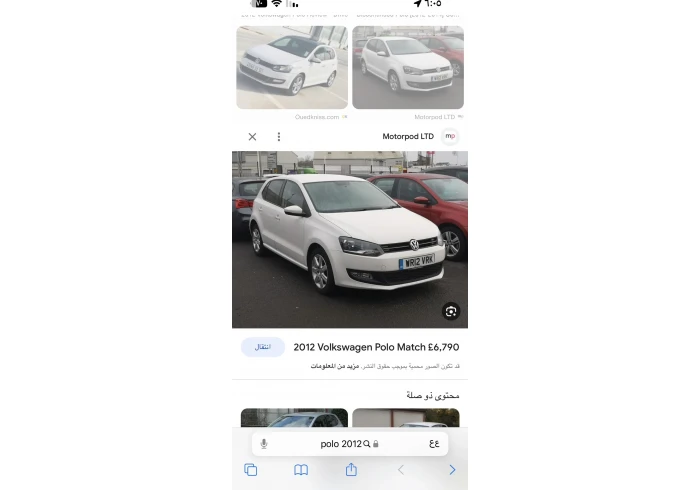Open Safari bookmarks

[301, 470]
